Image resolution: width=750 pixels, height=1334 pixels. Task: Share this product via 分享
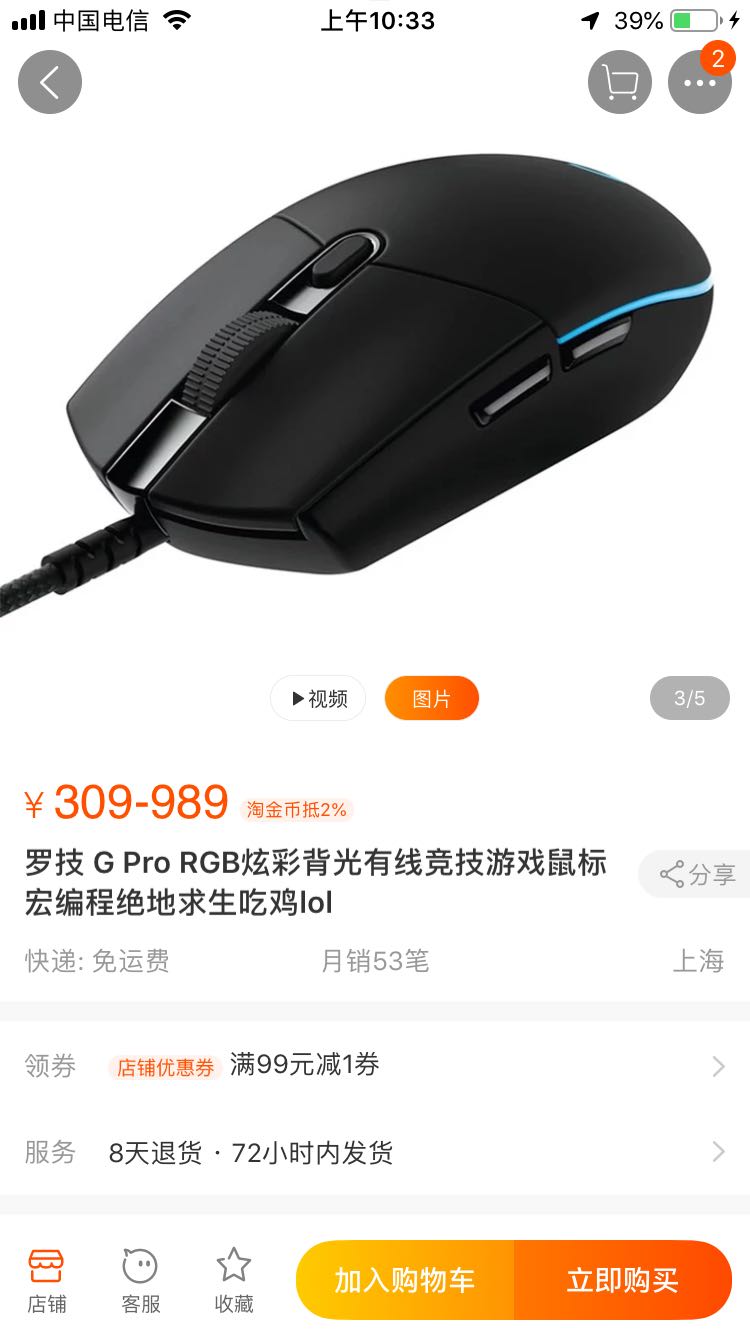tap(695, 874)
